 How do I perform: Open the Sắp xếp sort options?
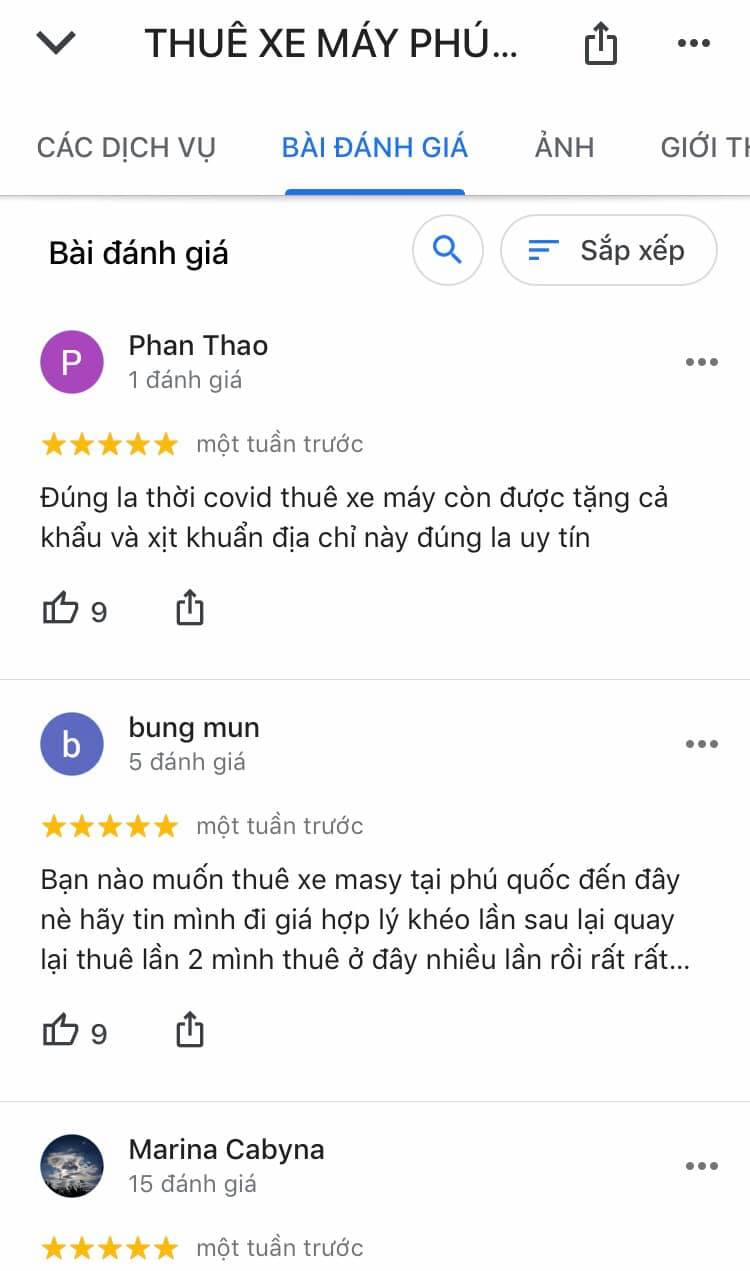(608, 250)
